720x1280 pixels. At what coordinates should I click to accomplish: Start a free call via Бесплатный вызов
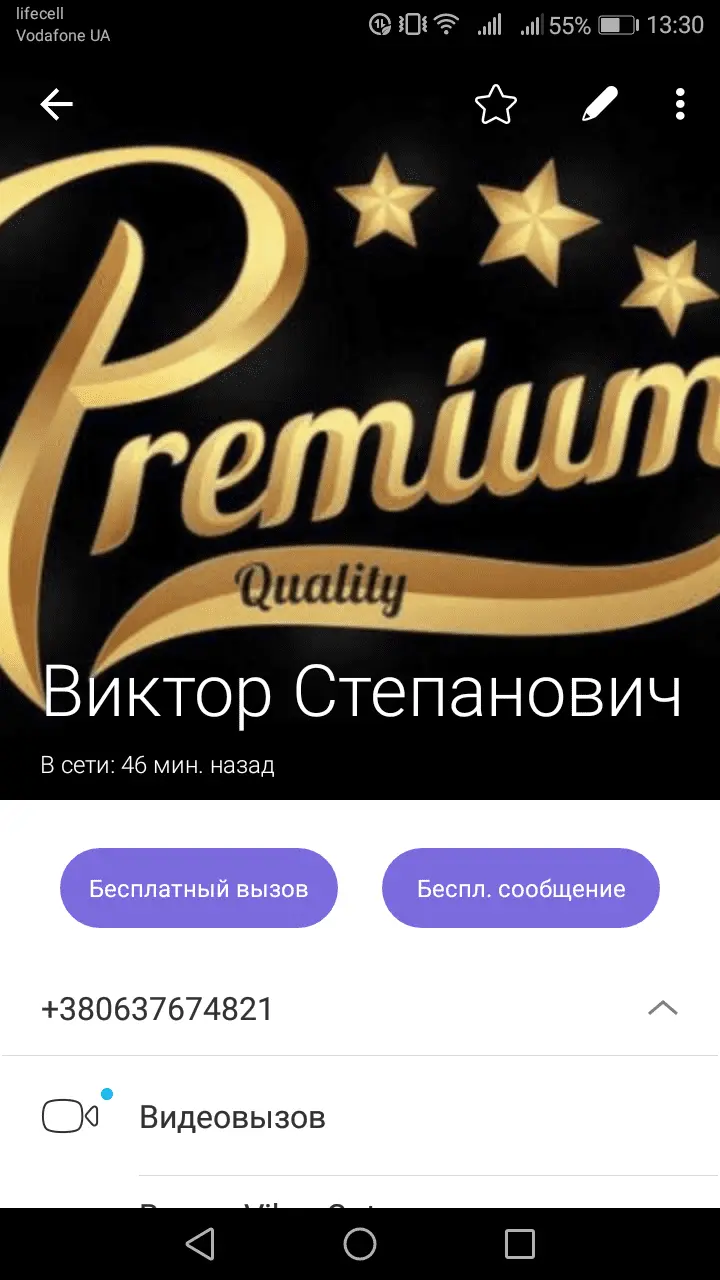[x=199, y=888]
